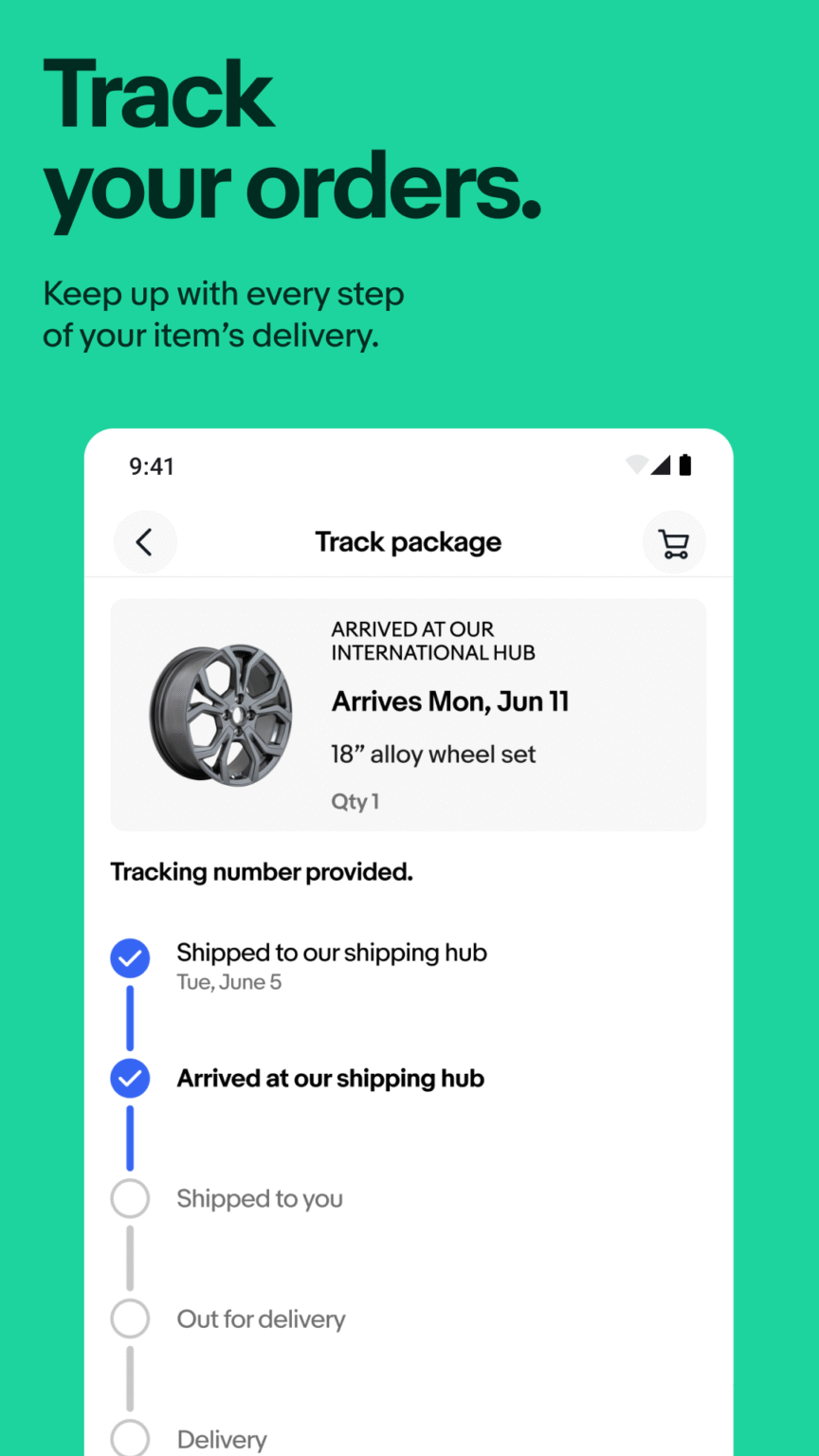
Task: Click the 9:41 clock in the status bar
Action: (152, 465)
